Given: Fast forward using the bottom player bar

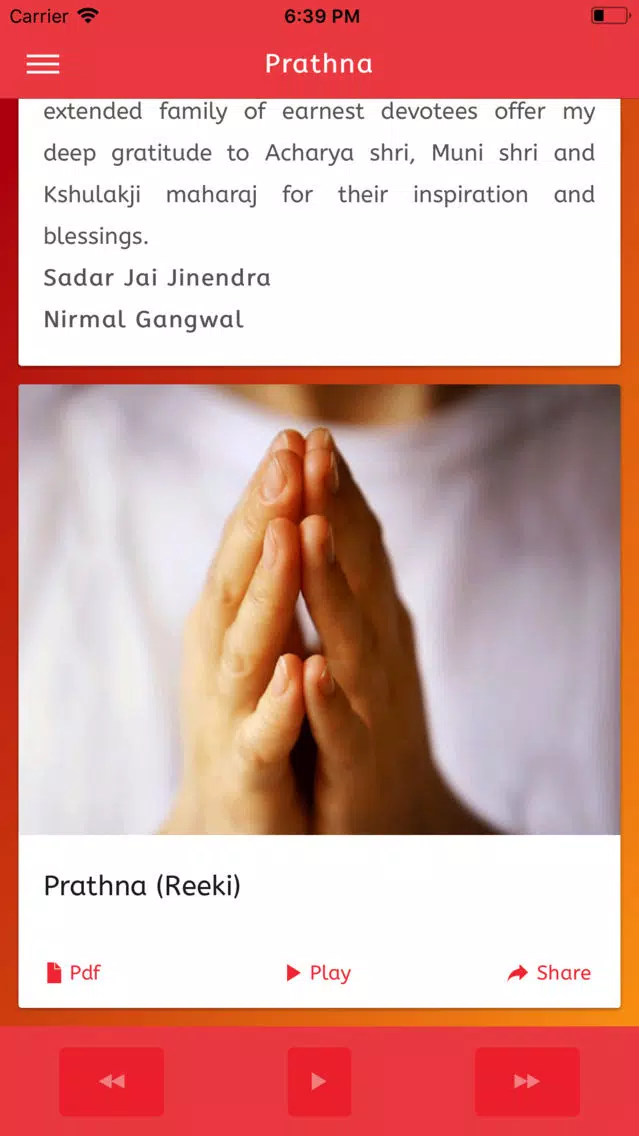Looking at the screenshot, I should tap(527, 1081).
